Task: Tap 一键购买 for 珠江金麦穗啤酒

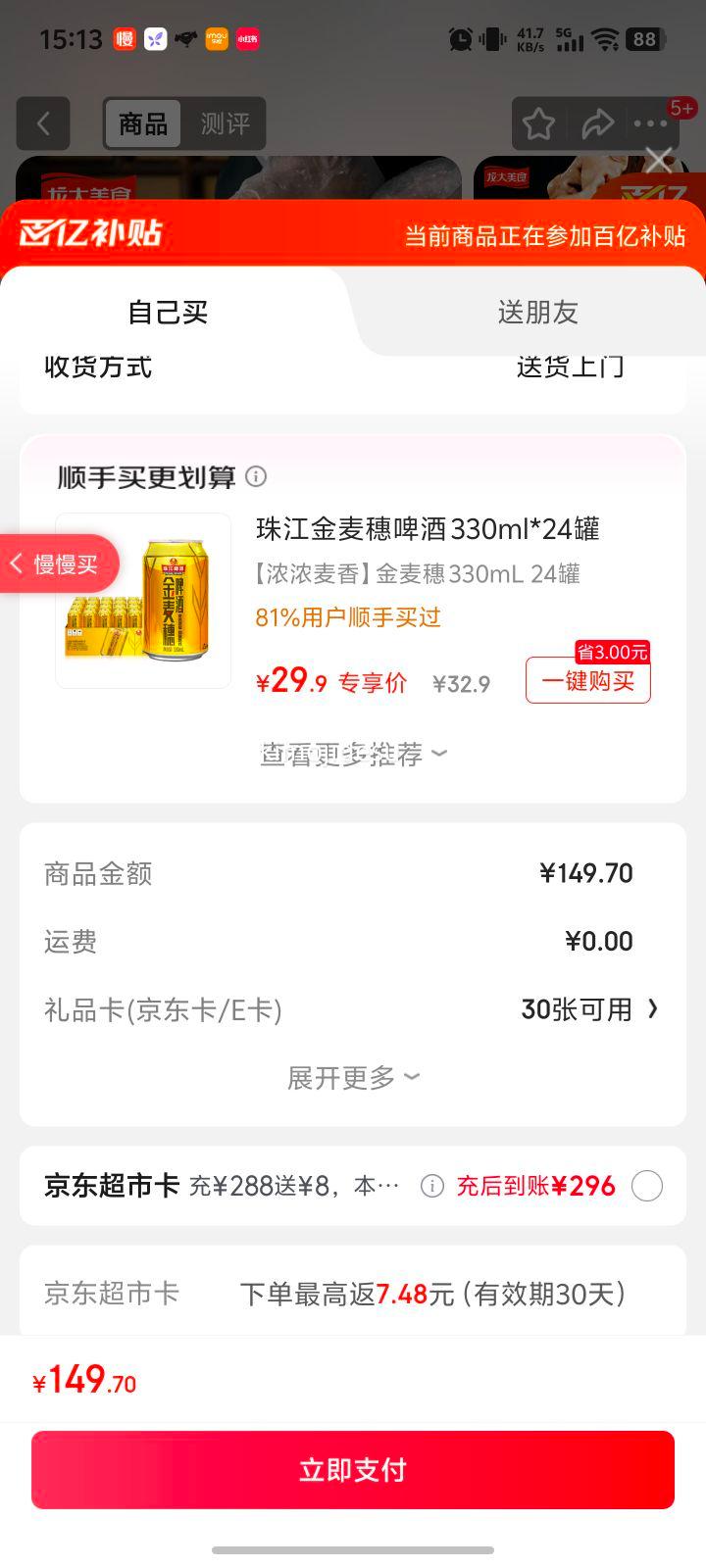Action: [x=587, y=681]
